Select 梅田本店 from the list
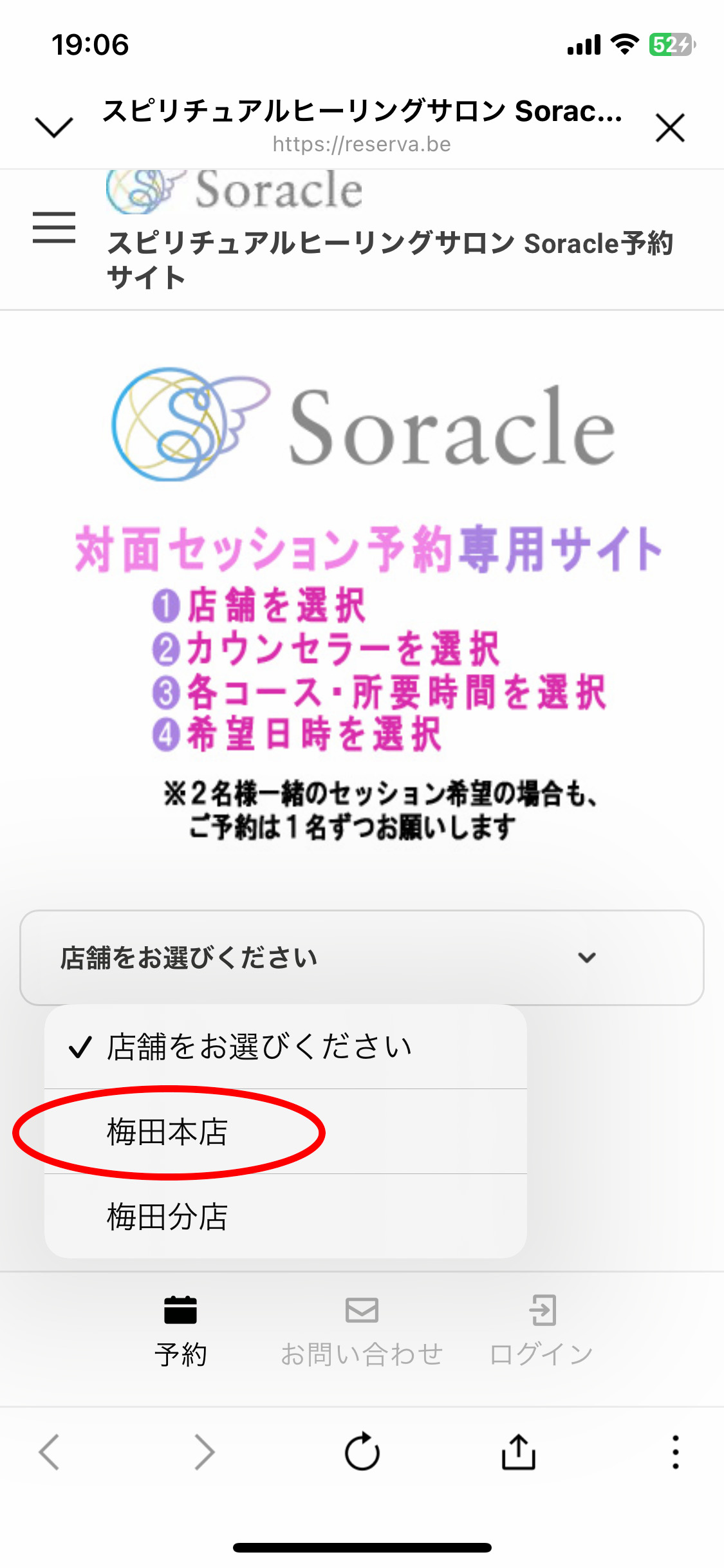The width and height of the screenshot is (724, 1568). 167,1132
